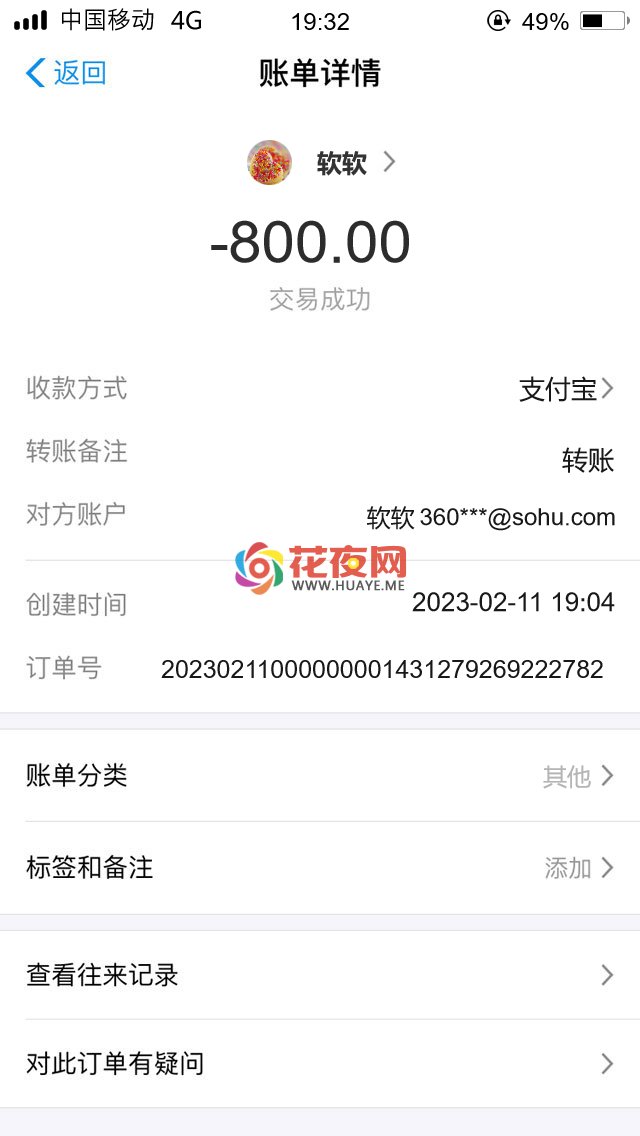Add a note via 标签和备注
The width and height of the screenshot is (640, 1136).
320,868
